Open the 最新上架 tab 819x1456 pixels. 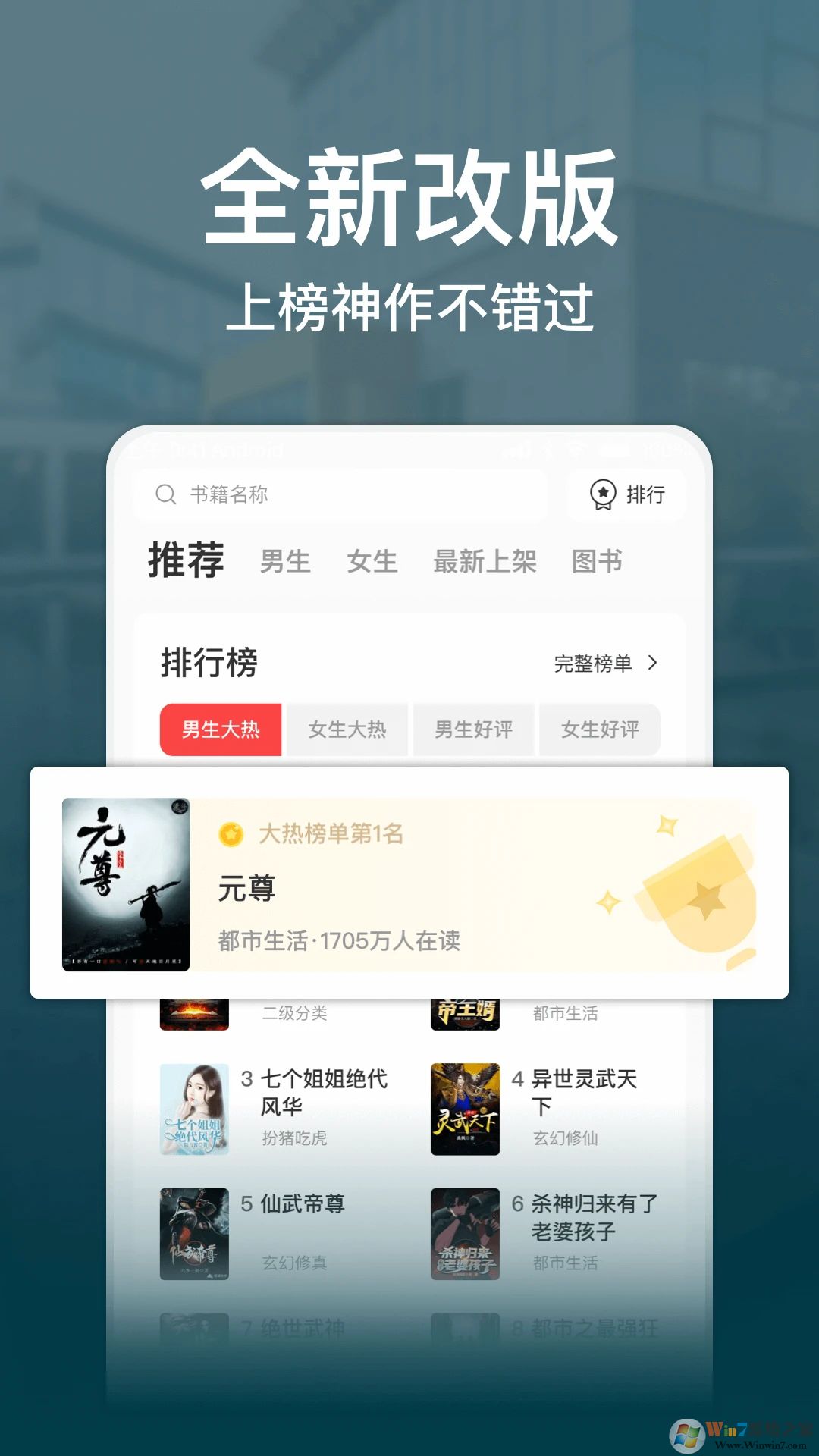click(x=485, y=563)
